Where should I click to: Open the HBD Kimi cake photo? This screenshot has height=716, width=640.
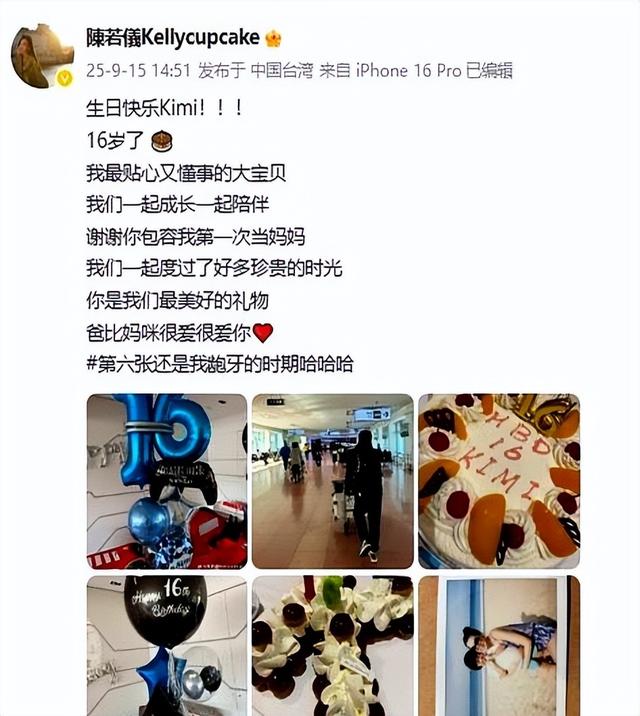pos(498,481)
